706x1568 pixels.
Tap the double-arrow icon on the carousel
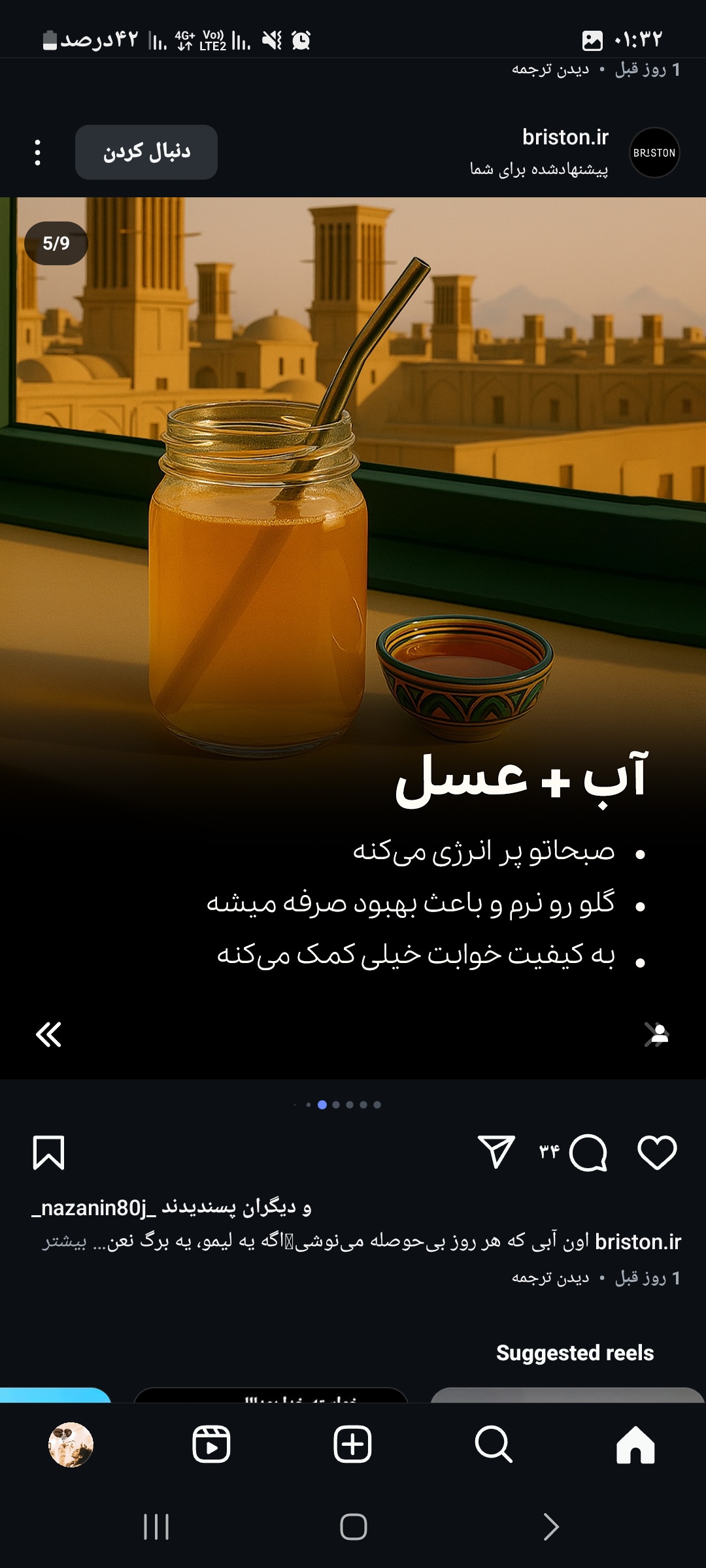coord(48,1034)
